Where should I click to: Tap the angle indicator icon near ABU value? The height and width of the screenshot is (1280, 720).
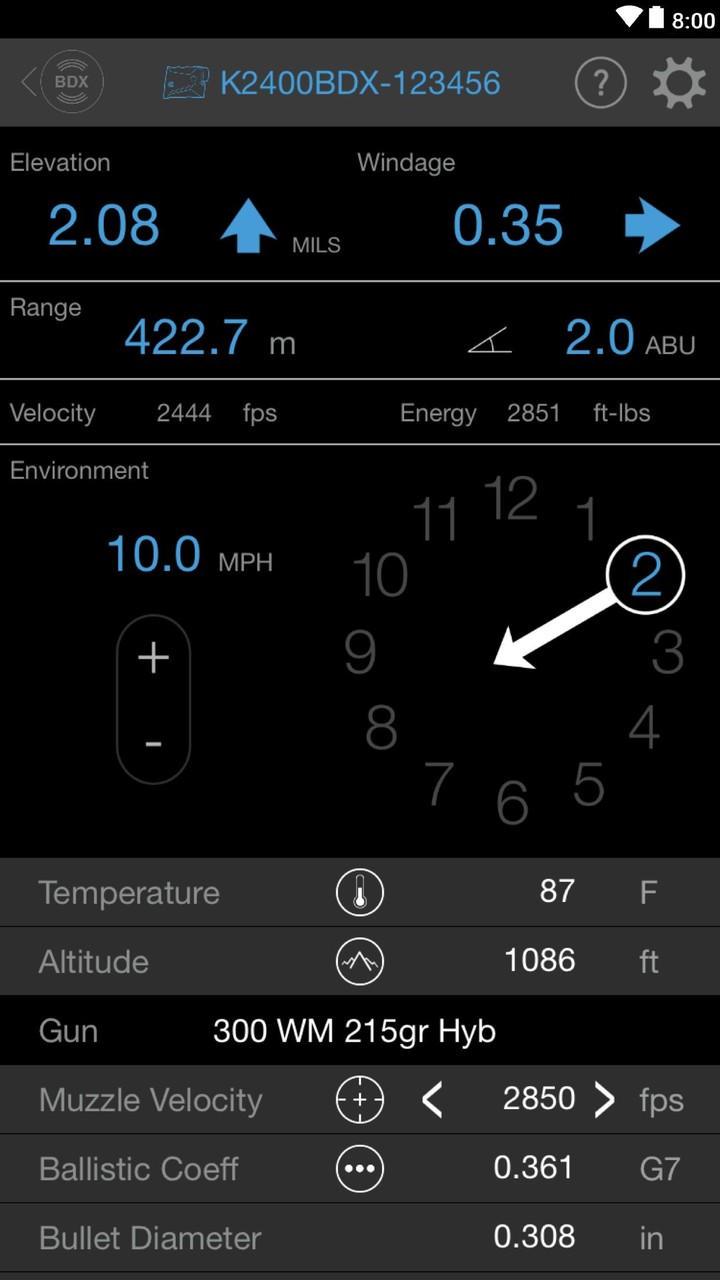click(489, 340)
